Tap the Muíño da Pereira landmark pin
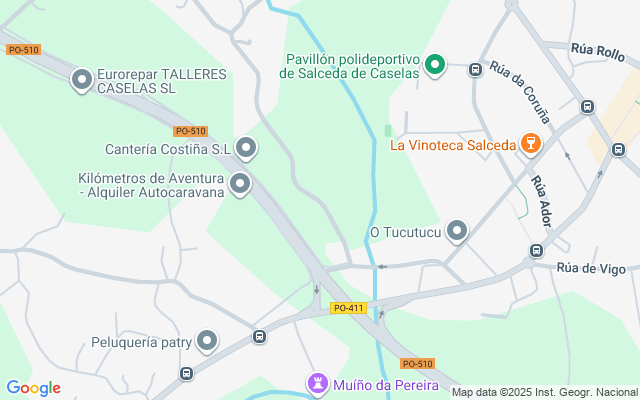Screen dimensions: 640x400 (x=318, y=384)
